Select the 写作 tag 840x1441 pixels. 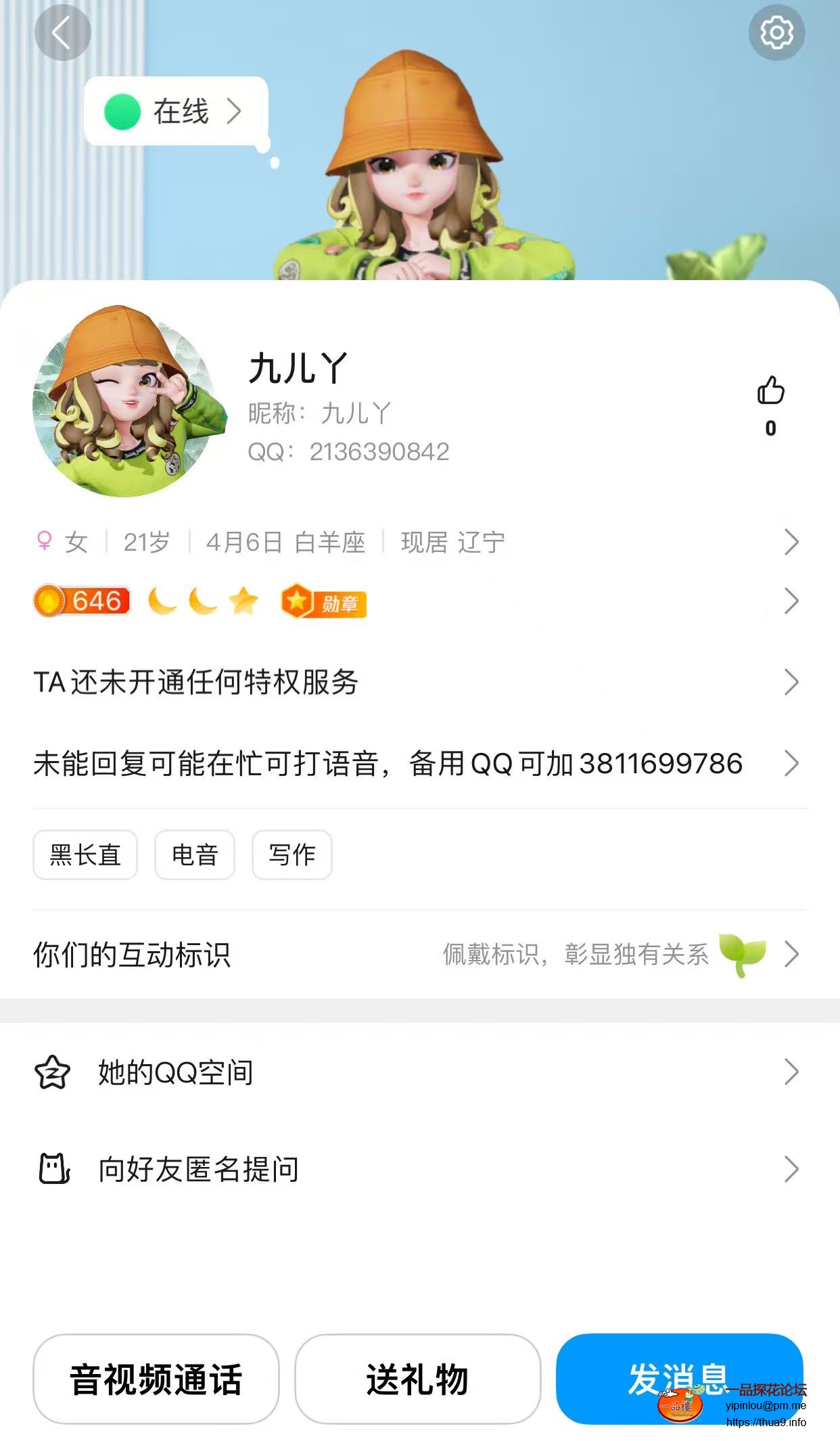(292, 855)
